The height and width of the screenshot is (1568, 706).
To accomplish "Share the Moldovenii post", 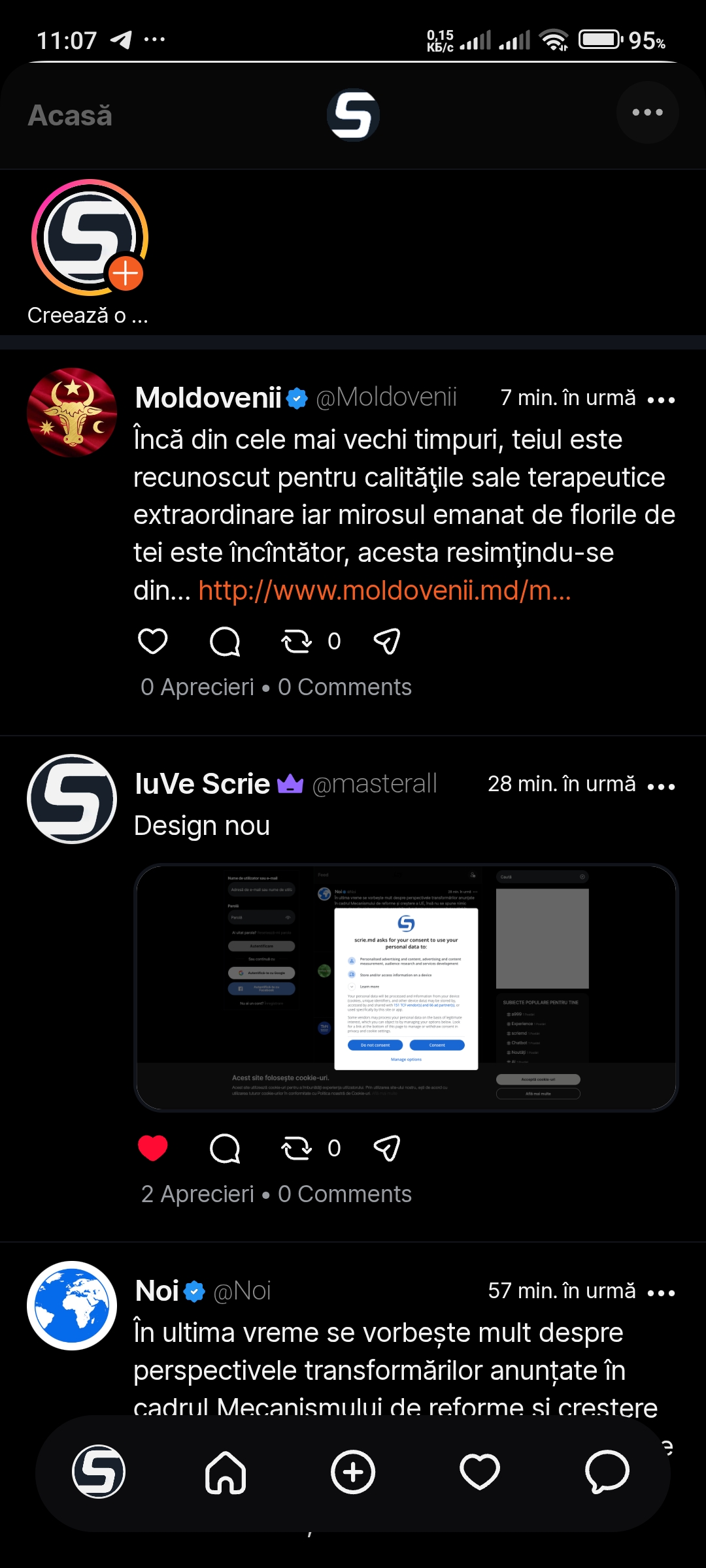I will tap(386, 642).
